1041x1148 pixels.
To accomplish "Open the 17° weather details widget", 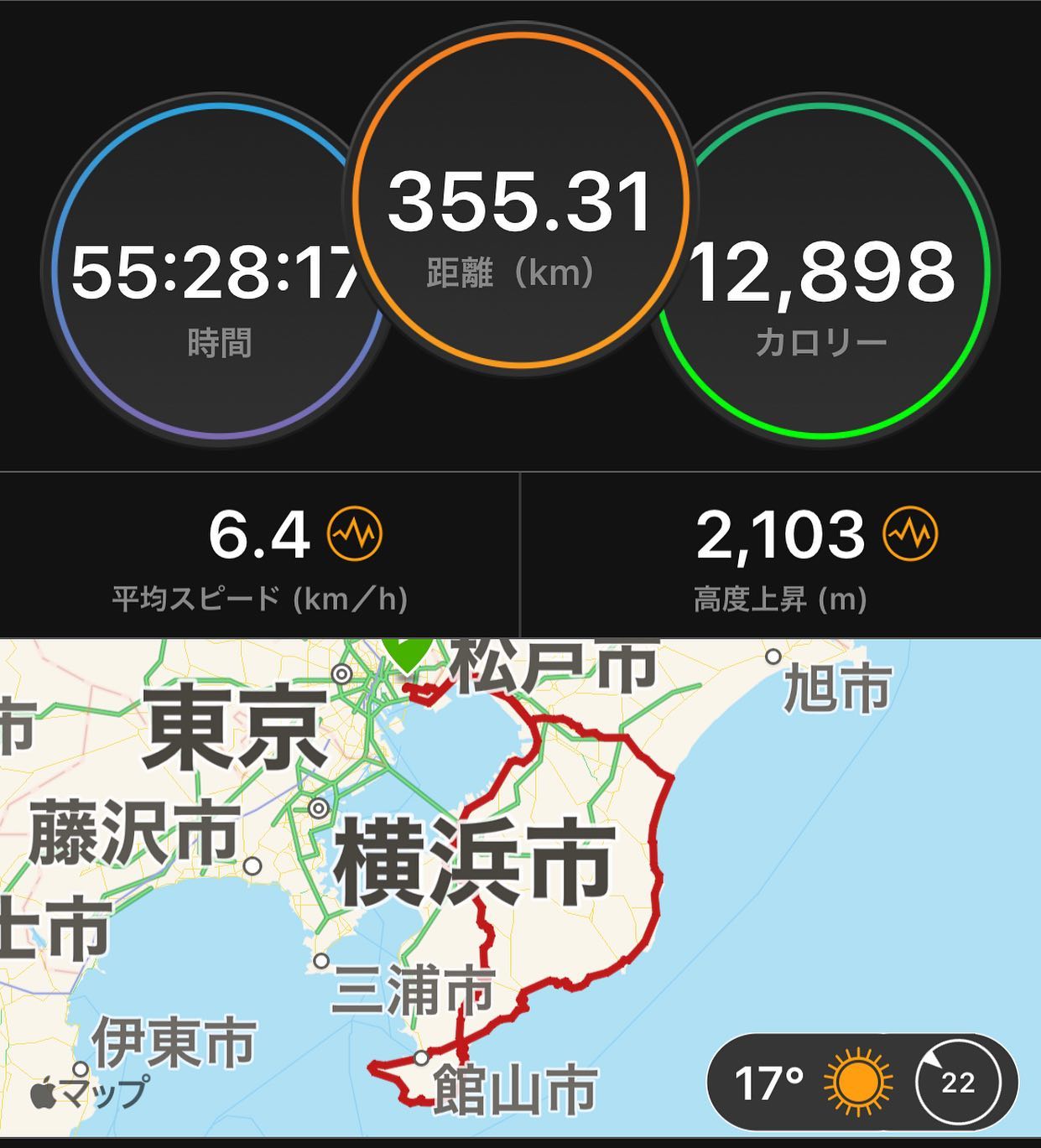I will click(861, 1082).
